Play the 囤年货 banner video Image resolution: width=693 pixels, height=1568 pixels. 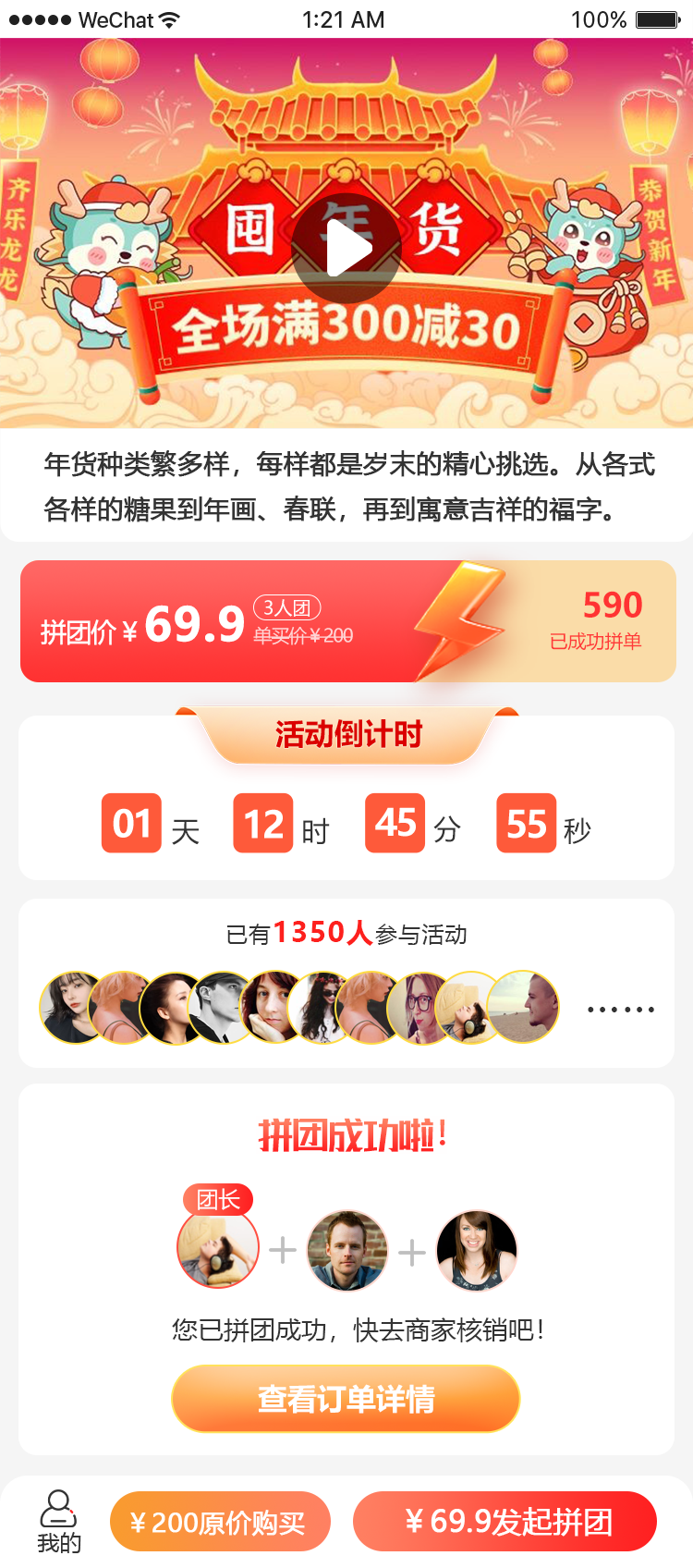pyautogui.click(x=346, y=248)
